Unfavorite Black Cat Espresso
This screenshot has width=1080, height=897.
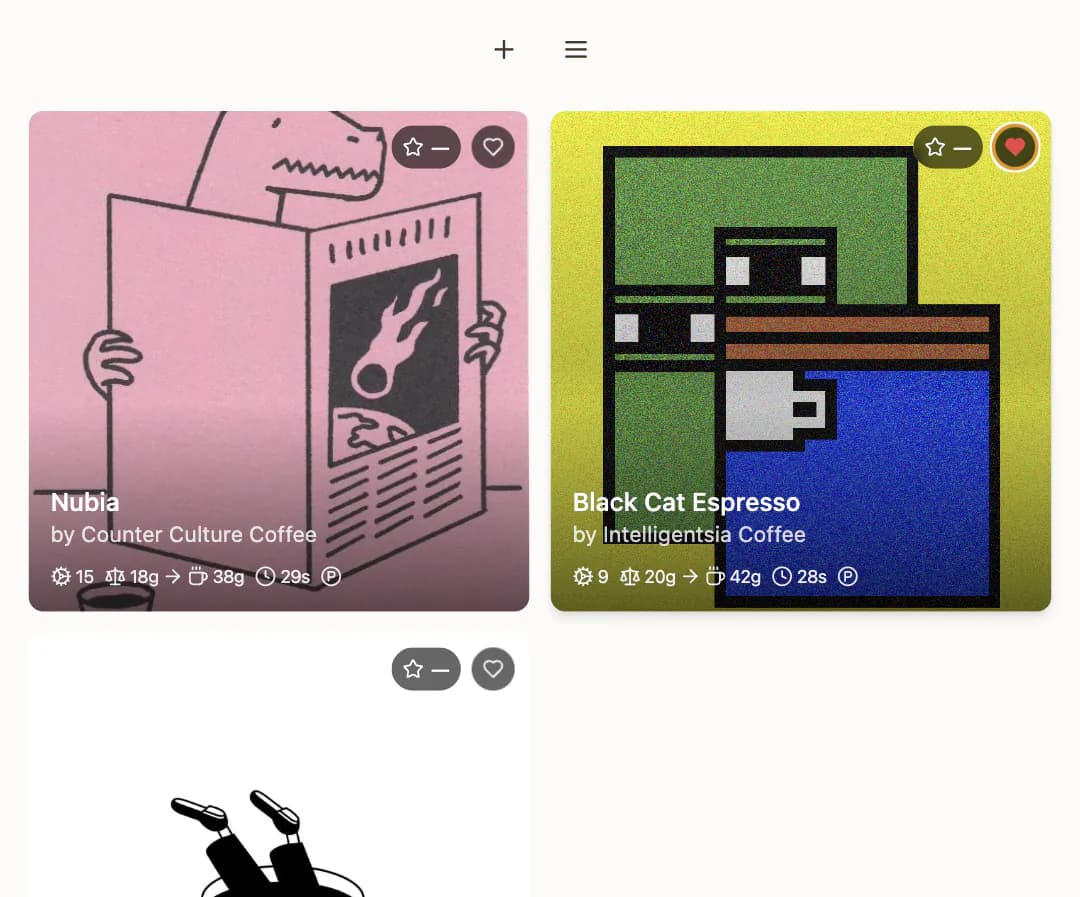click(x=1015, y=147)
